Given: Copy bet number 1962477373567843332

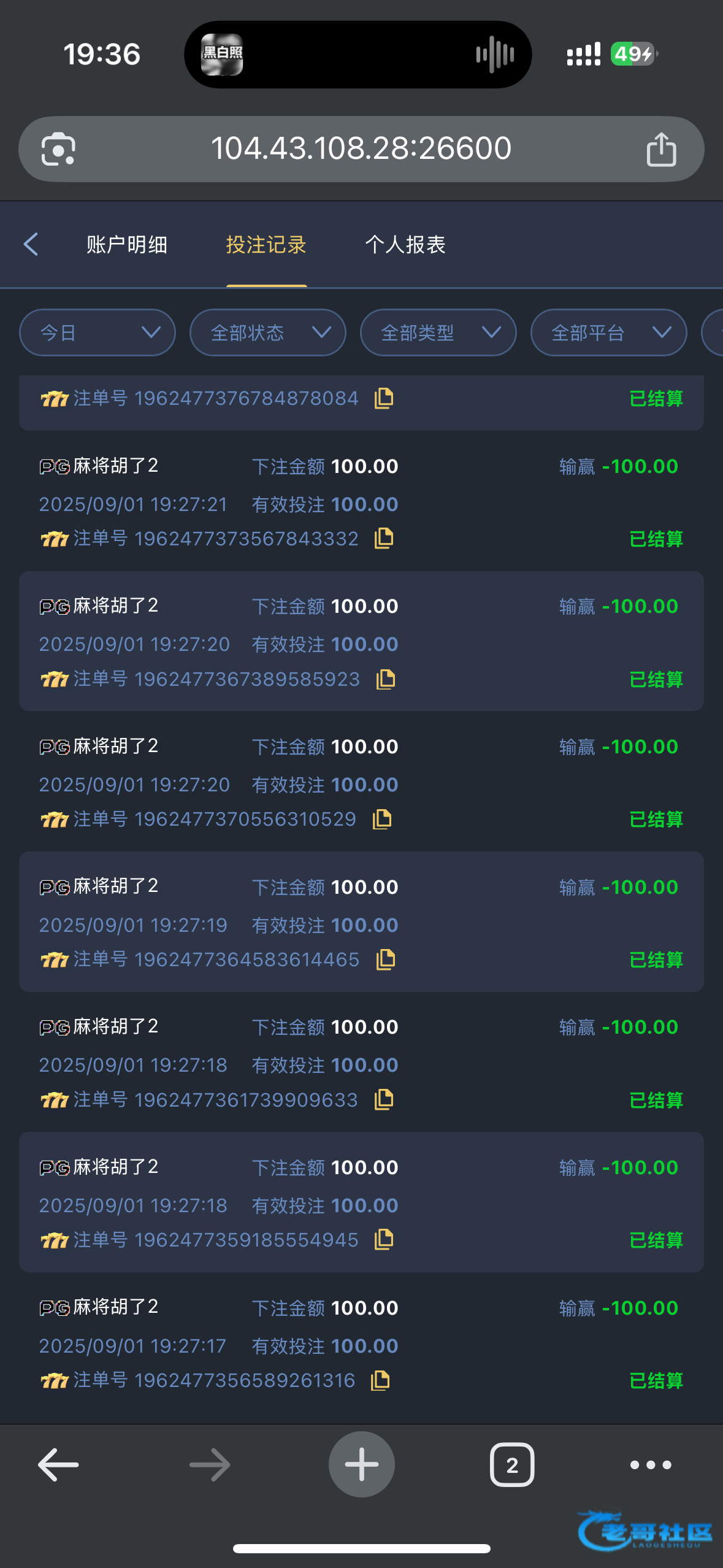Looking at the screenshot, I should pyautogui.click(x=384, y=538).
